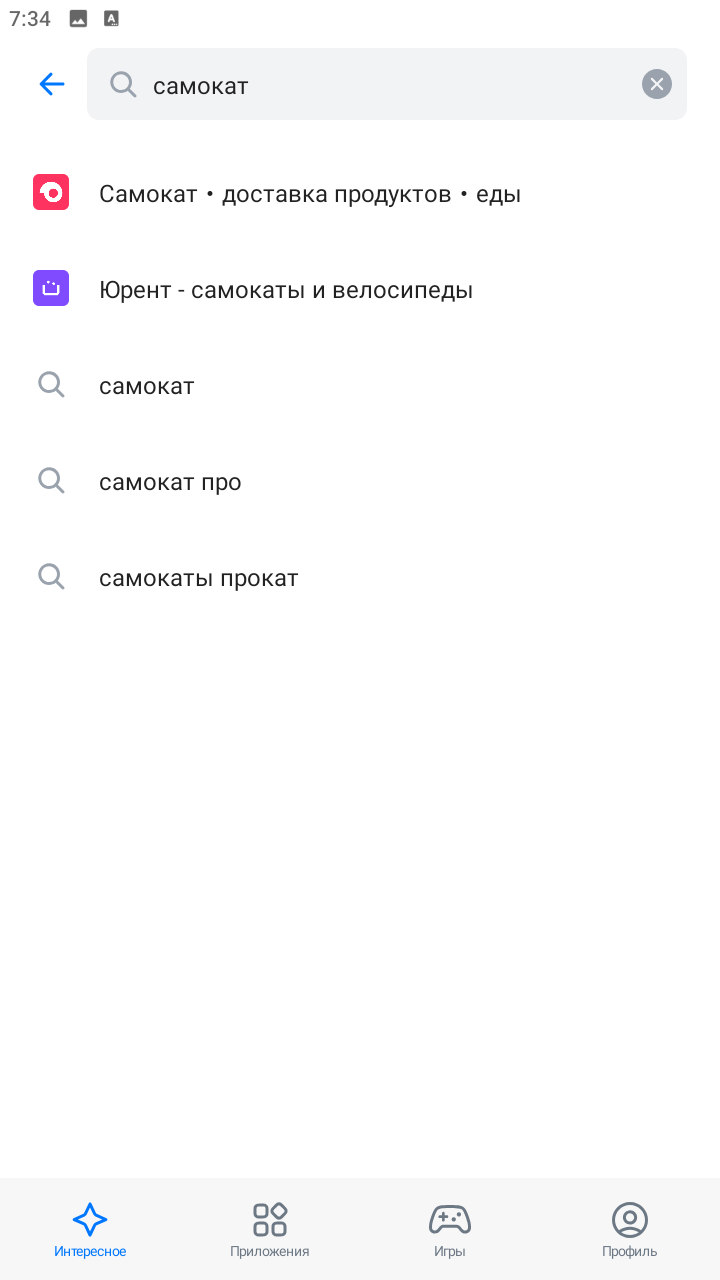The height and width of the screenshot is (1280, 720).
Task: Open Юрент - самокаты и велосипеды app
Action: 285,290
